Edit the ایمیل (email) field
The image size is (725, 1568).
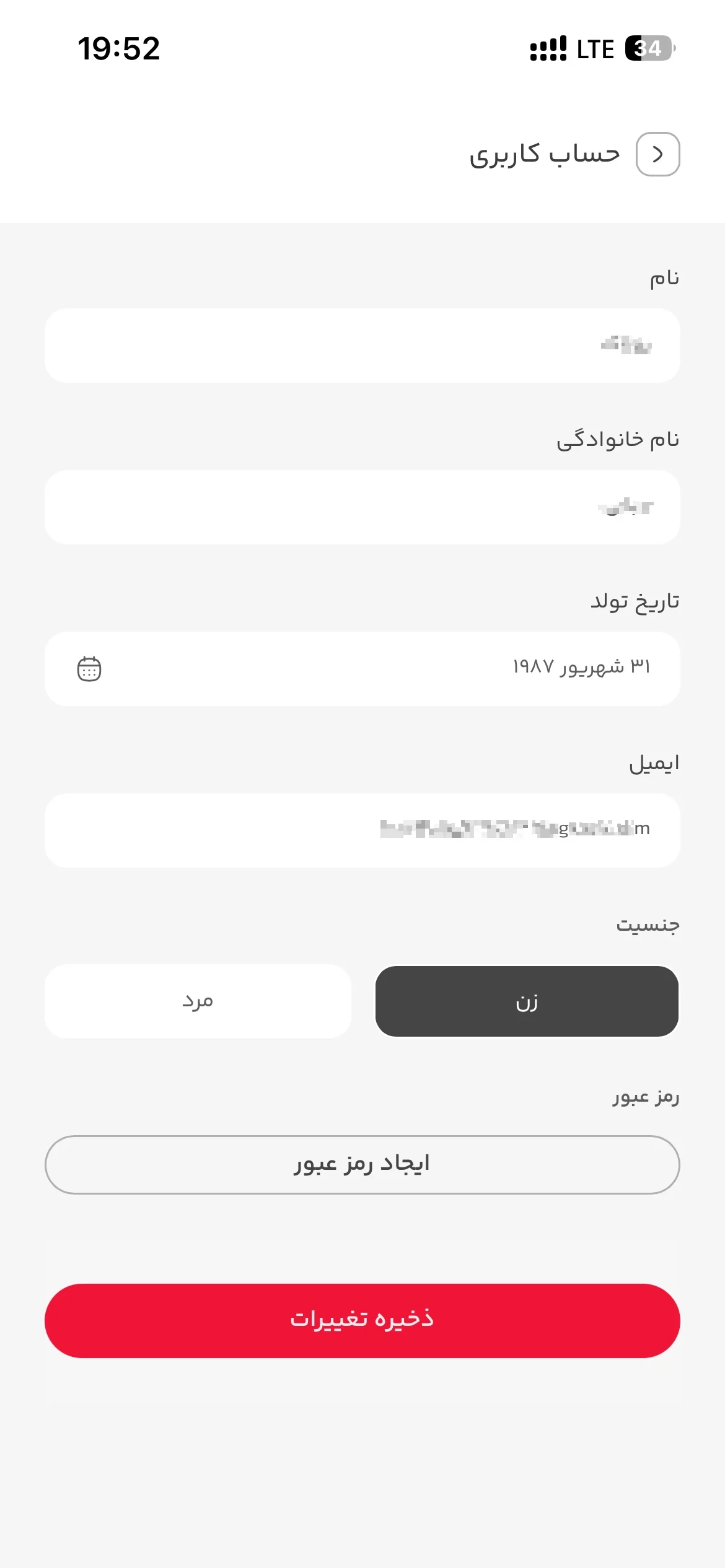coord(362,830)
